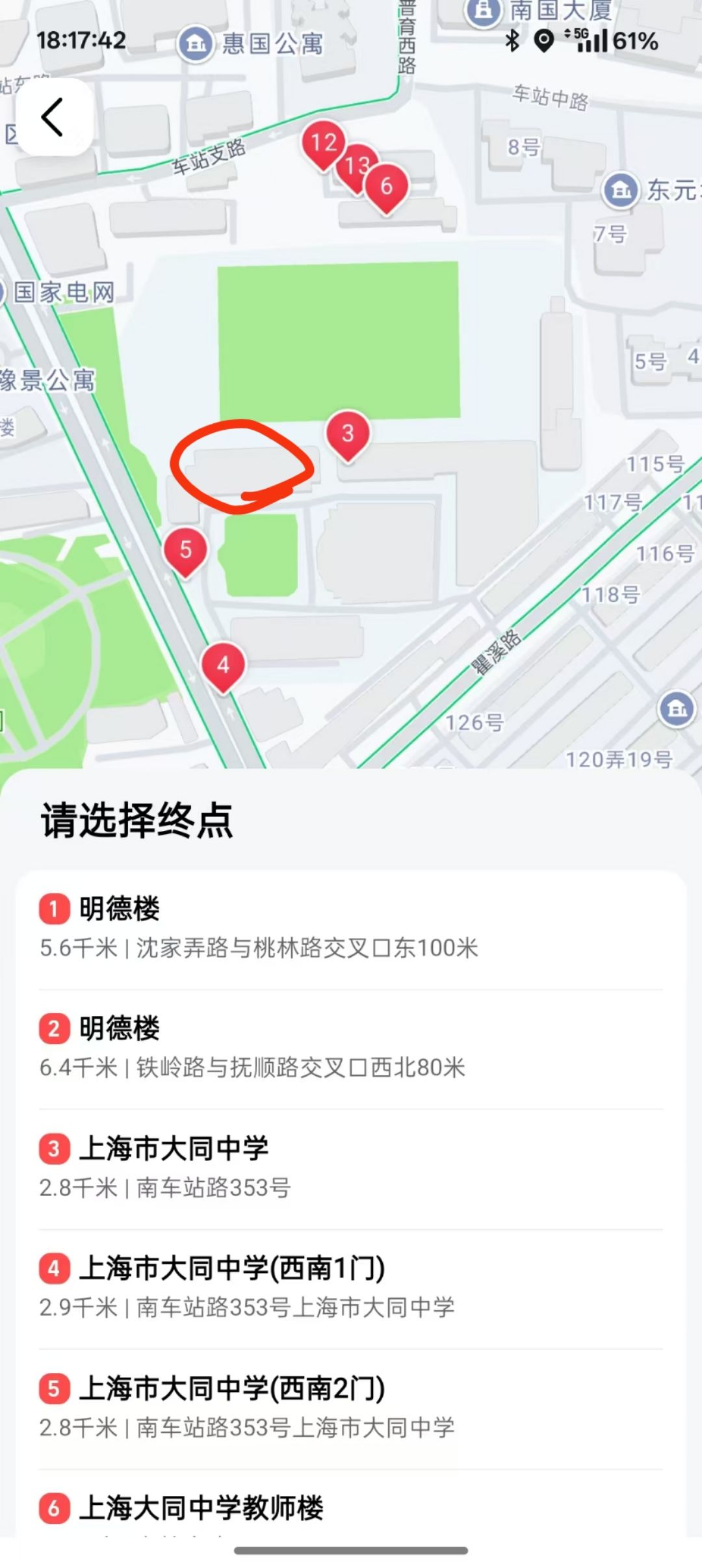Screen dimensions: 702x1568
Task: Choose 上海市大同中学(西南1门) as the destination
Action: coord(351,1287)
